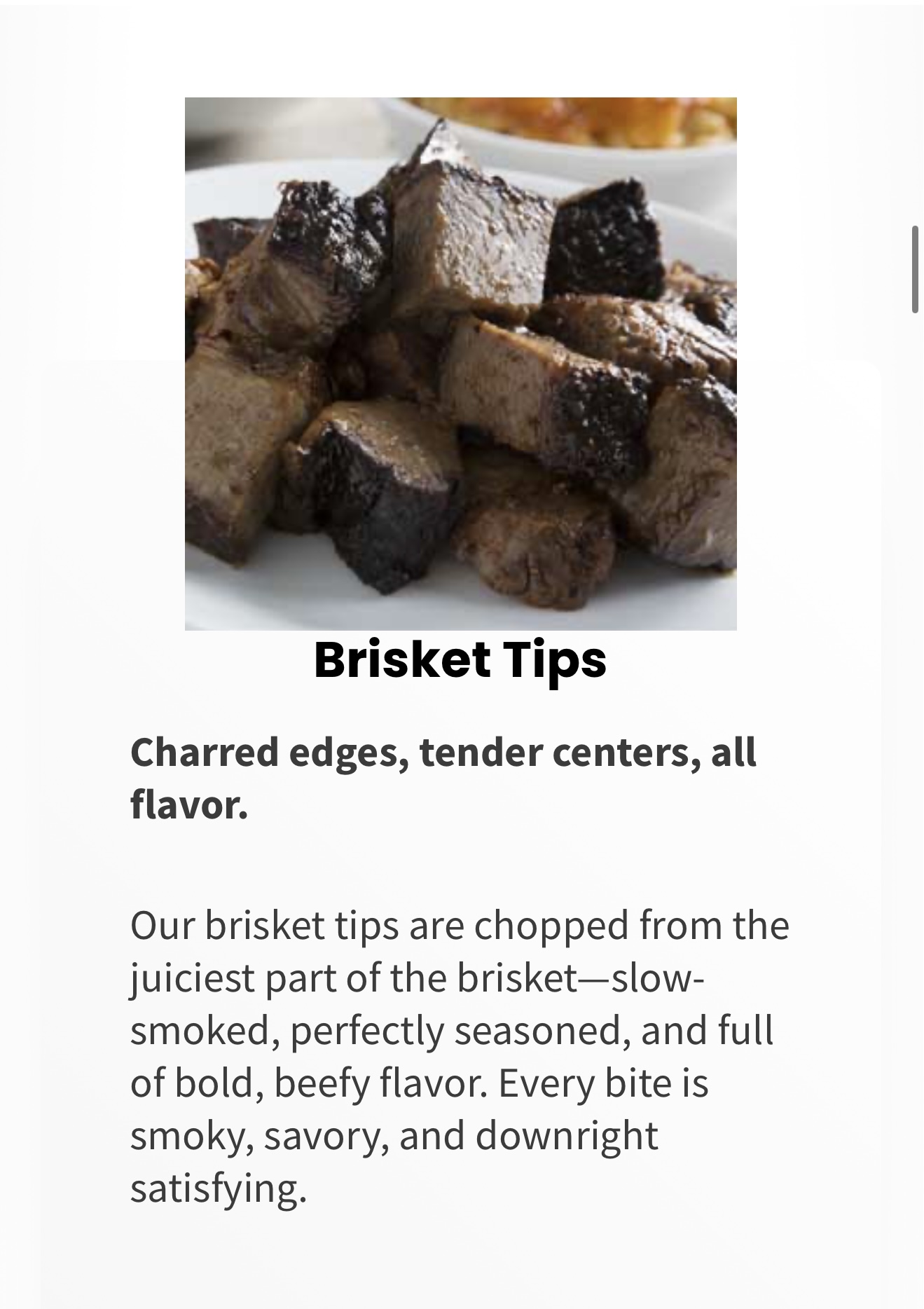The height and width of the screenshot is (1309, 924).
Task: Open the Brisket Tips photo
Action: tap(460, 364)
